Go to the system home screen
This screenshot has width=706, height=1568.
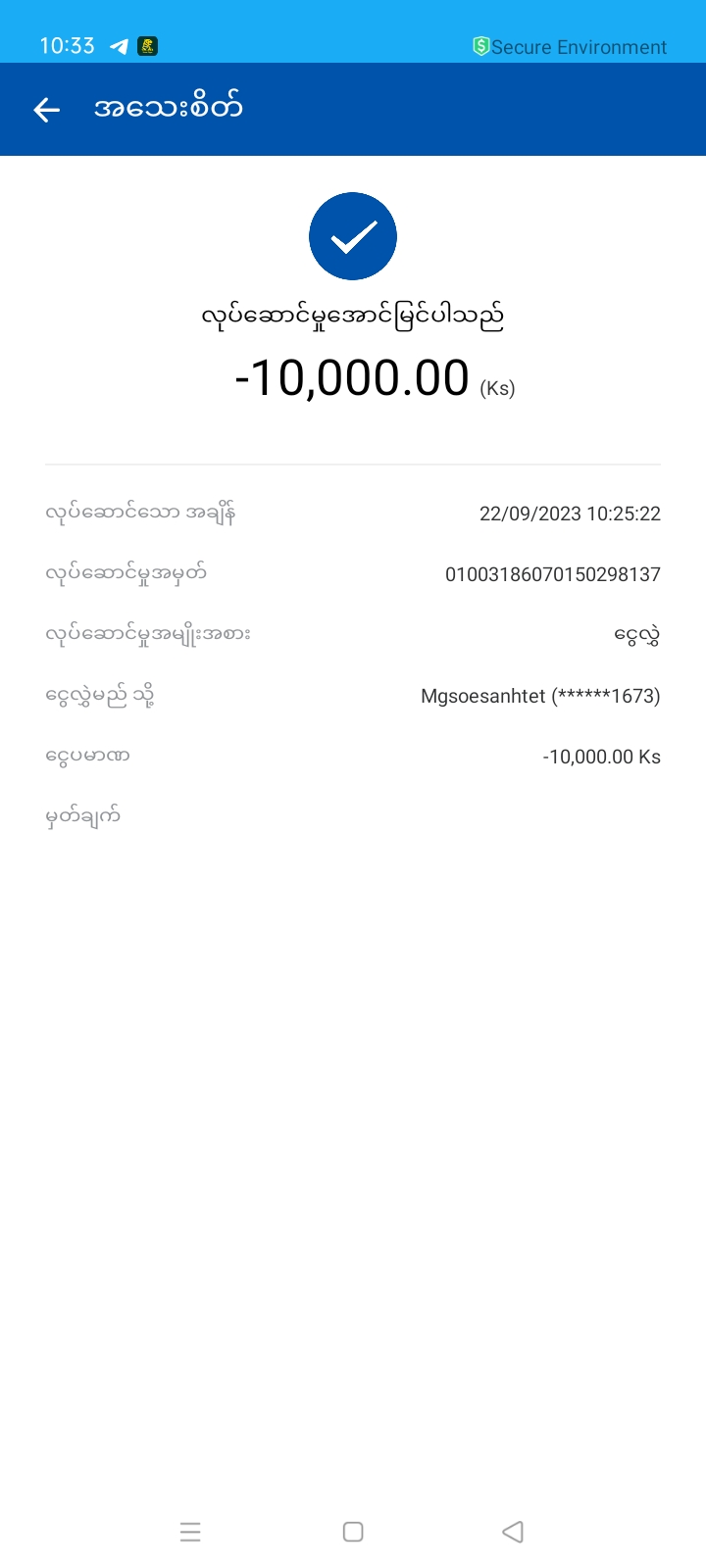pyautogui.click(x=353, y=1532)
